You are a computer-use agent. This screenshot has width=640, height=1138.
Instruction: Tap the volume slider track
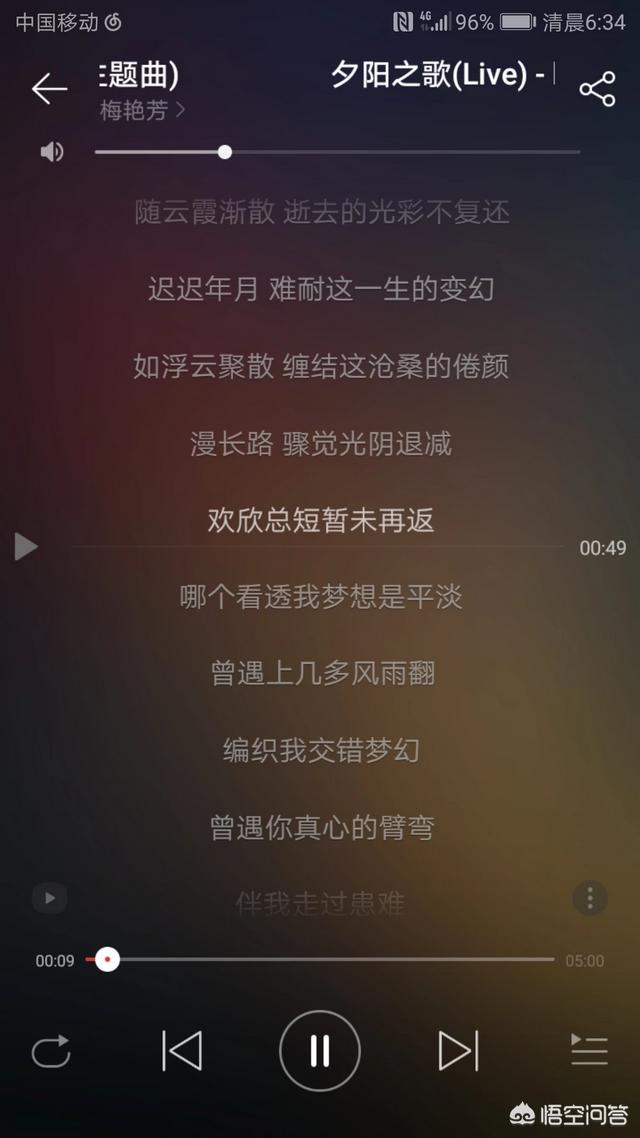click(x=337, y=152)
